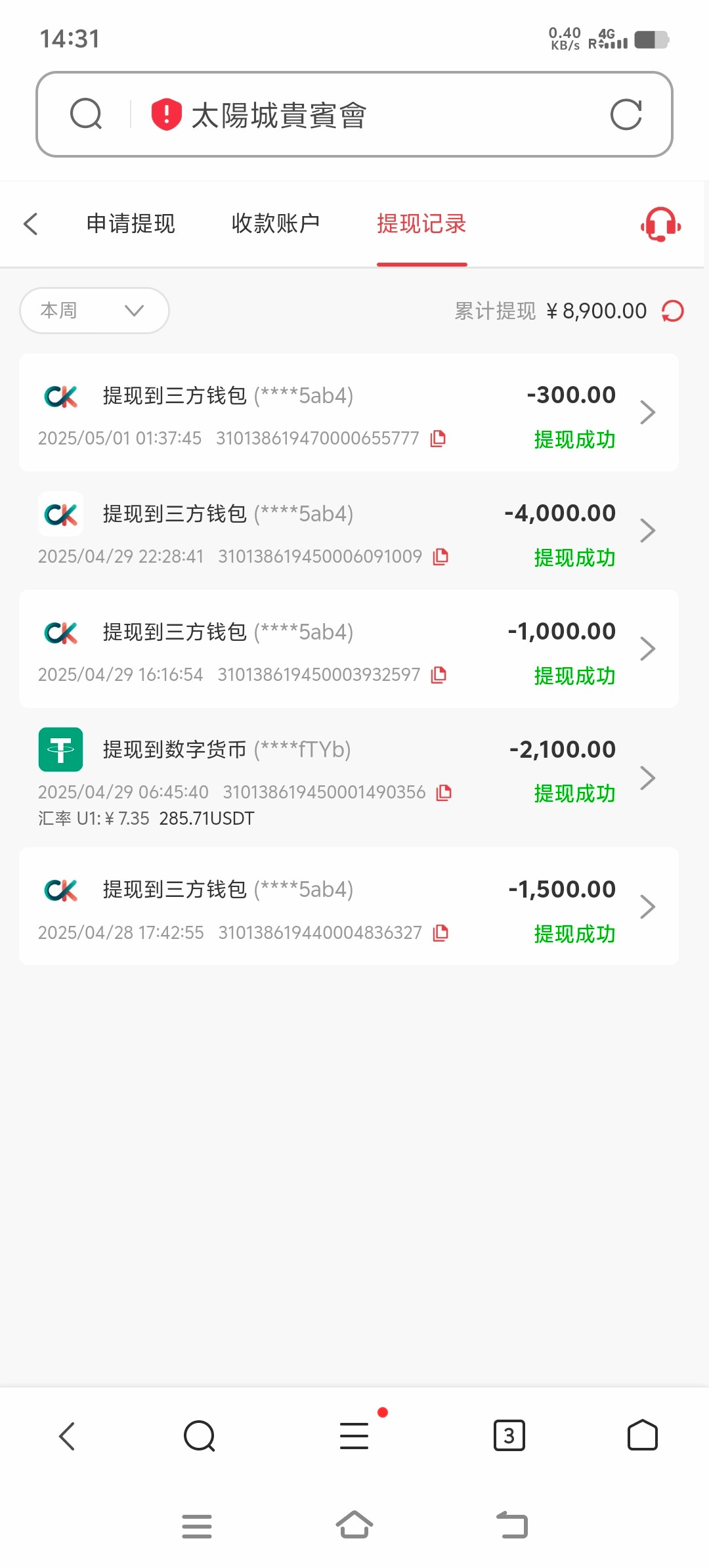709x1568 pixels.
Task: Open the browser tabs switcher showing 3
Action: click(x=509, y=1436)
